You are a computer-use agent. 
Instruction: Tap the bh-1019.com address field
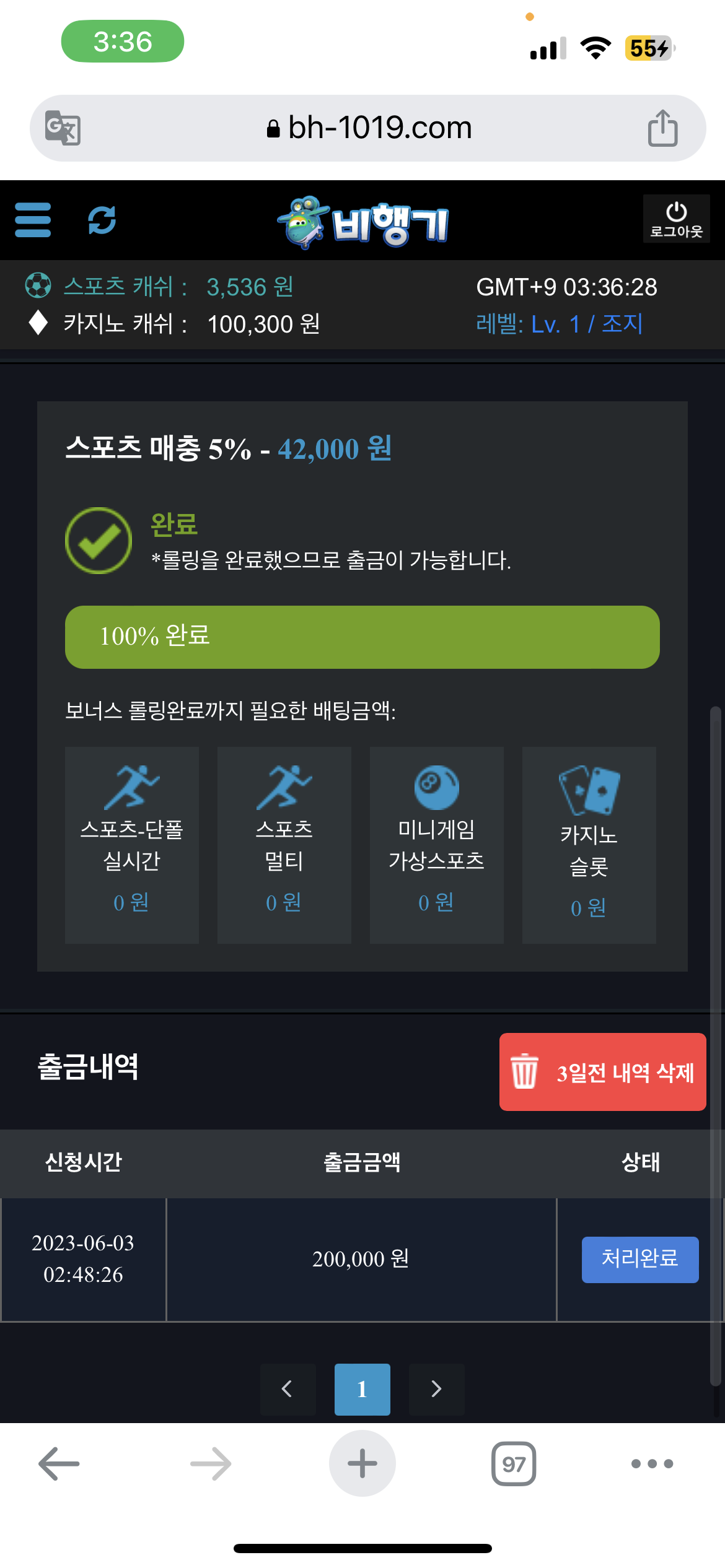coord(368,128)
